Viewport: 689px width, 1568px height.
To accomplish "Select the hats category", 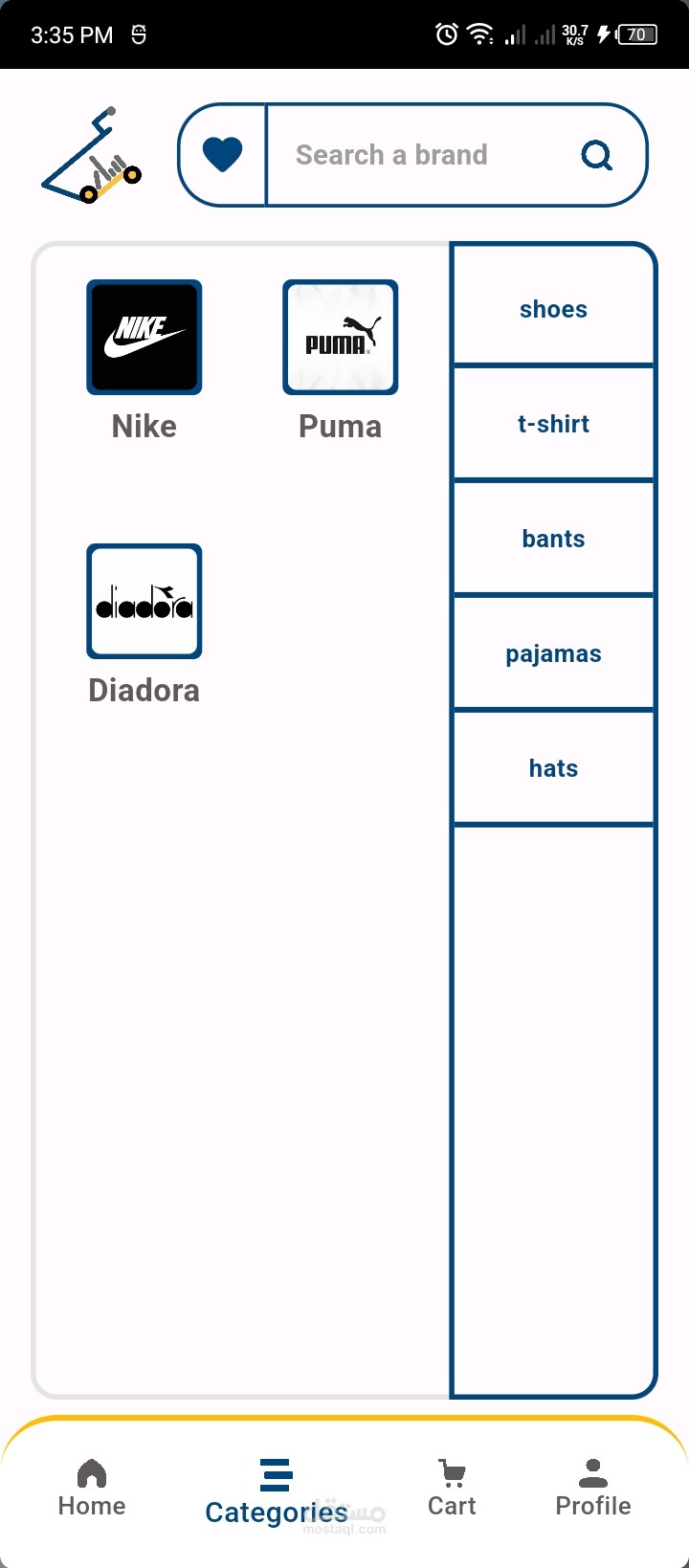I will coord(553,768).
